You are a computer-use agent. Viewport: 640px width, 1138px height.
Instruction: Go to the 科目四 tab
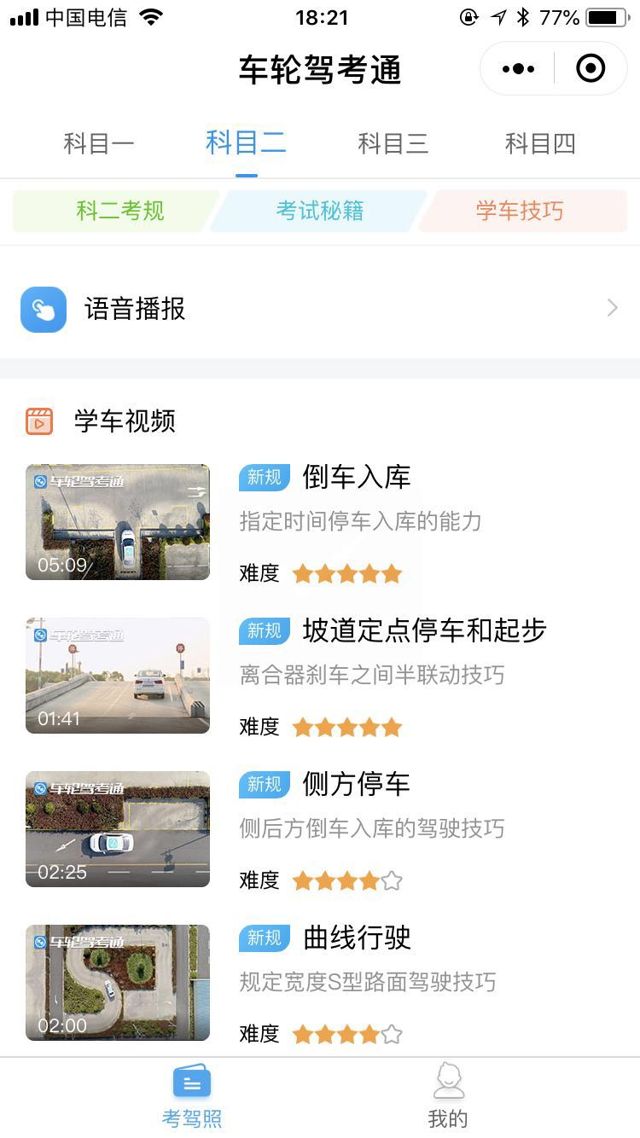point(540,144)
